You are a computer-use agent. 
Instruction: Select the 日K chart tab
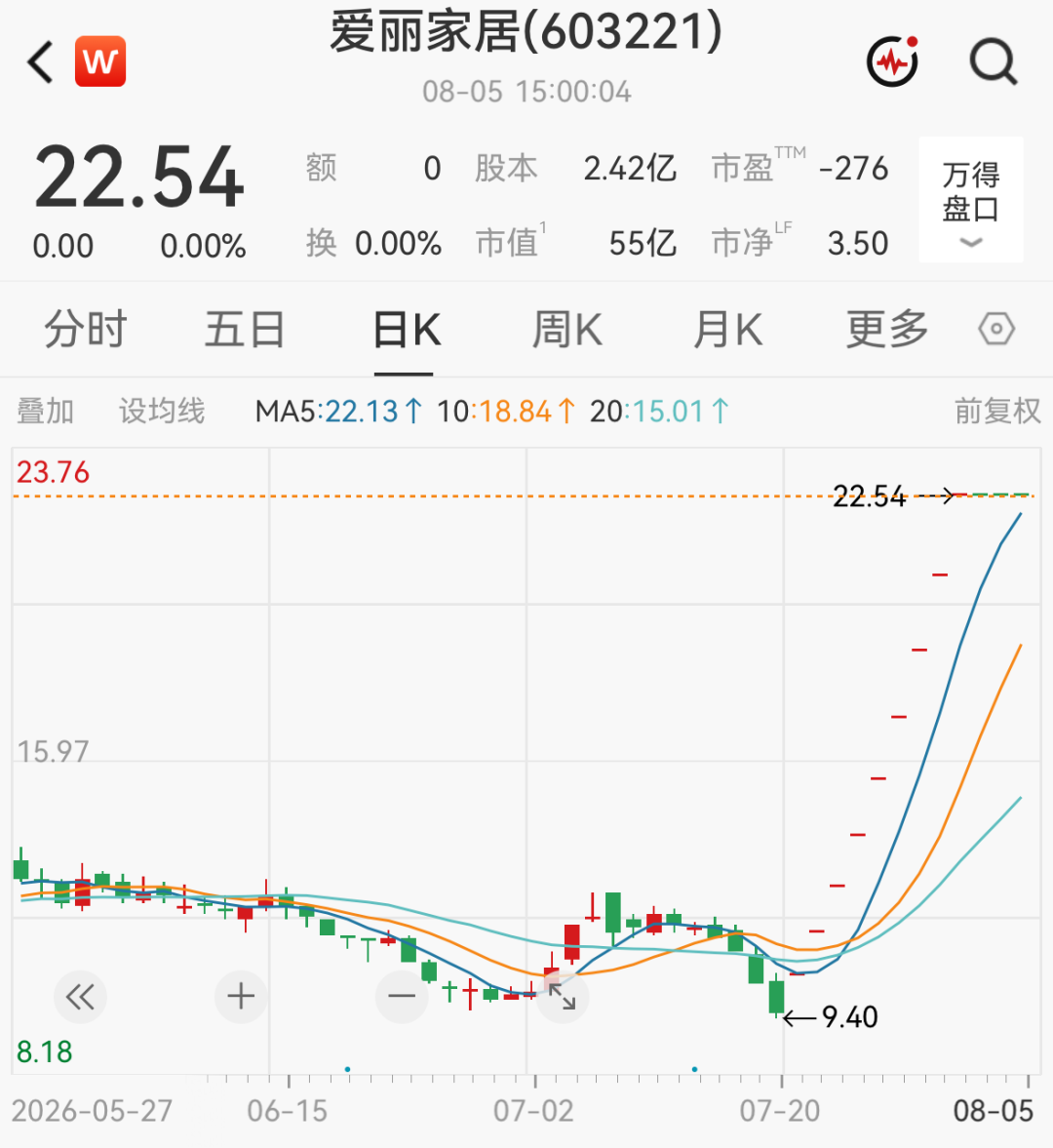(x=407, y=330)
